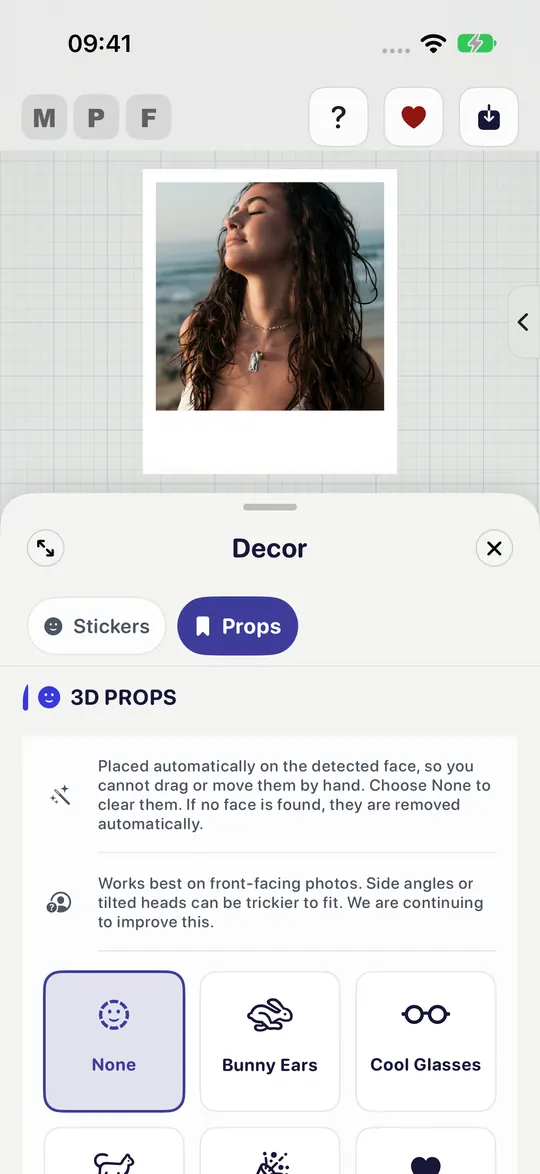Choose None to clear props
Screen dimensions: 540x1174
pos(114,1041)
